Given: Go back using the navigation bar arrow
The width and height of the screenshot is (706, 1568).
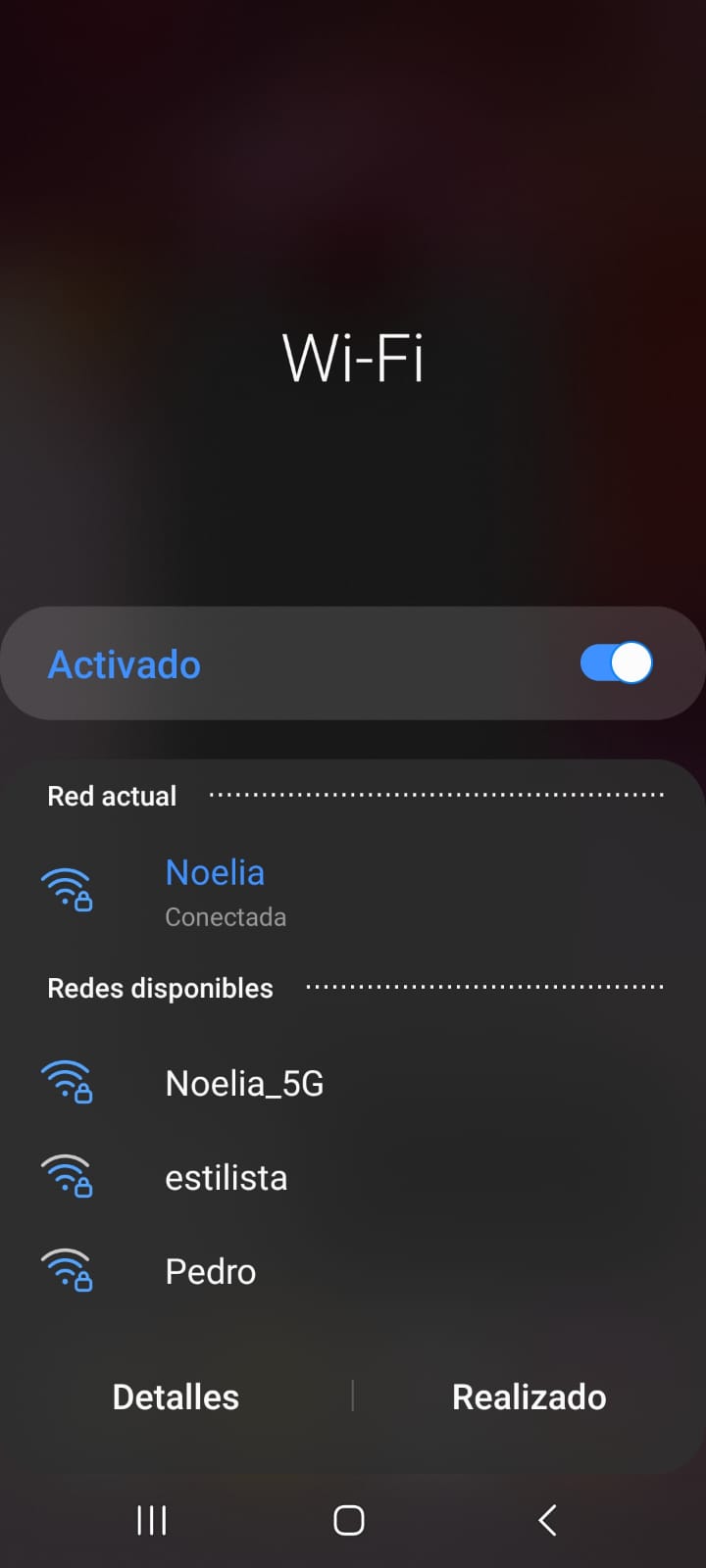Looking at the screenshot, I should click(x=547, y=1520).
